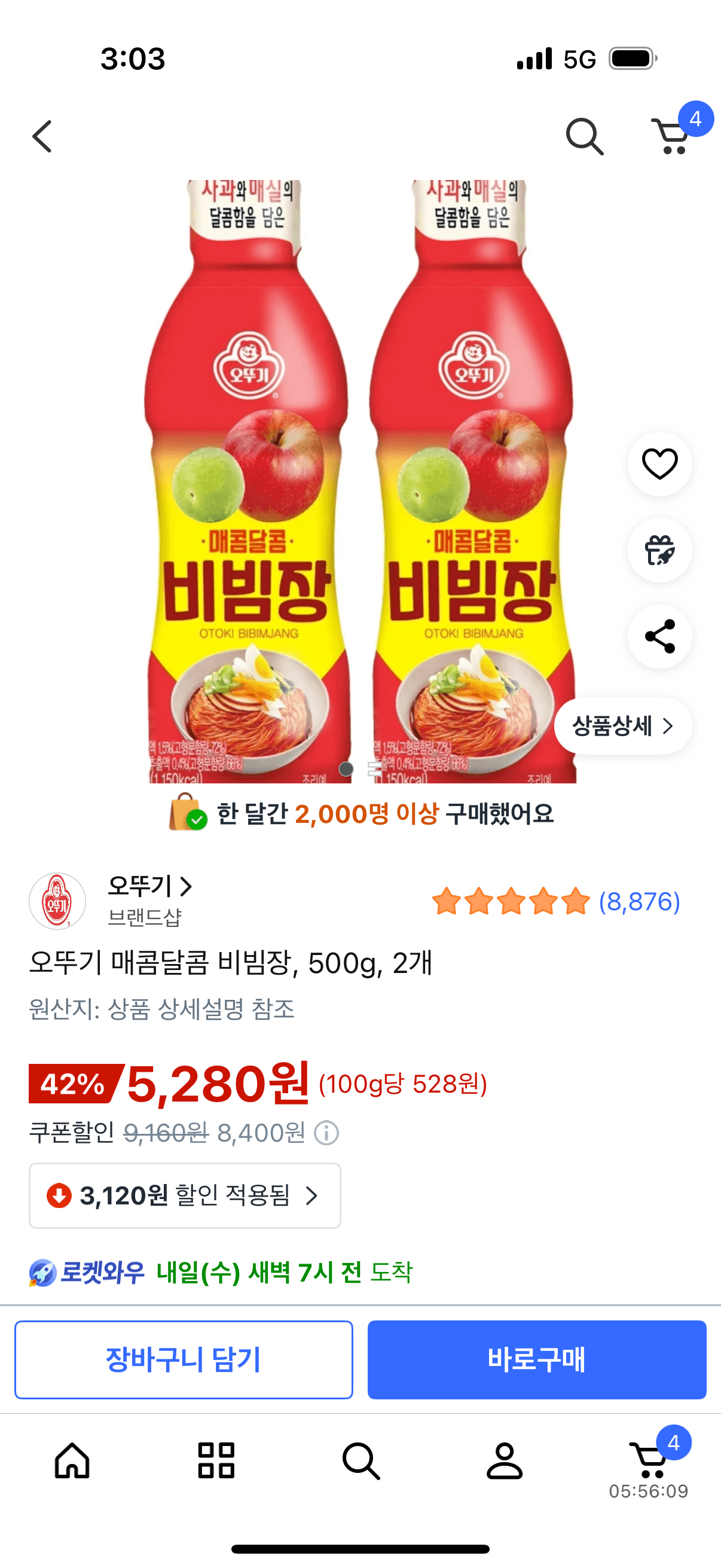Switch to the bottom search tab
721x1568 pixels.
(361, 1460)
